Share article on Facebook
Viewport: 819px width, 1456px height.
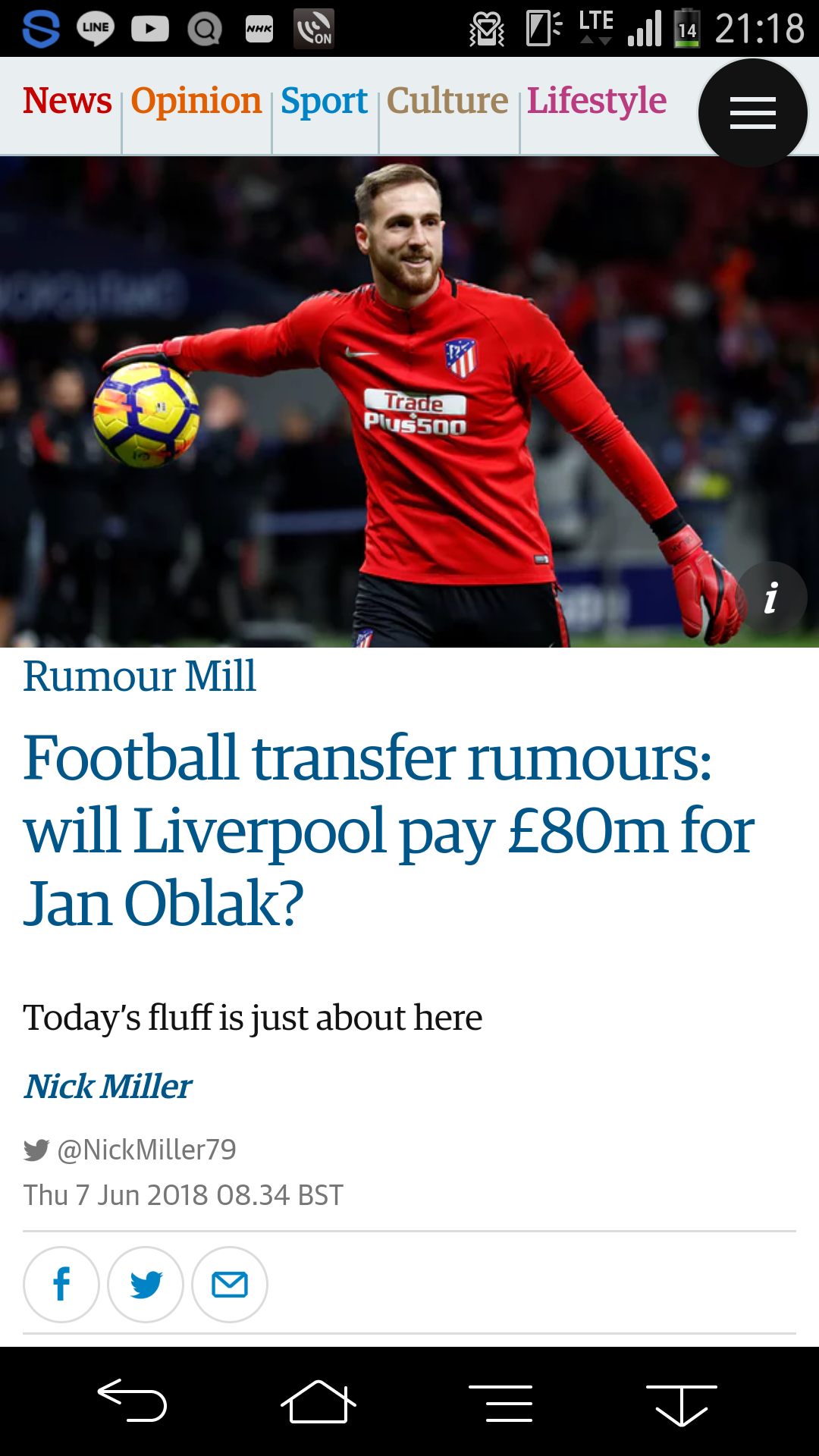[61, 1285]
